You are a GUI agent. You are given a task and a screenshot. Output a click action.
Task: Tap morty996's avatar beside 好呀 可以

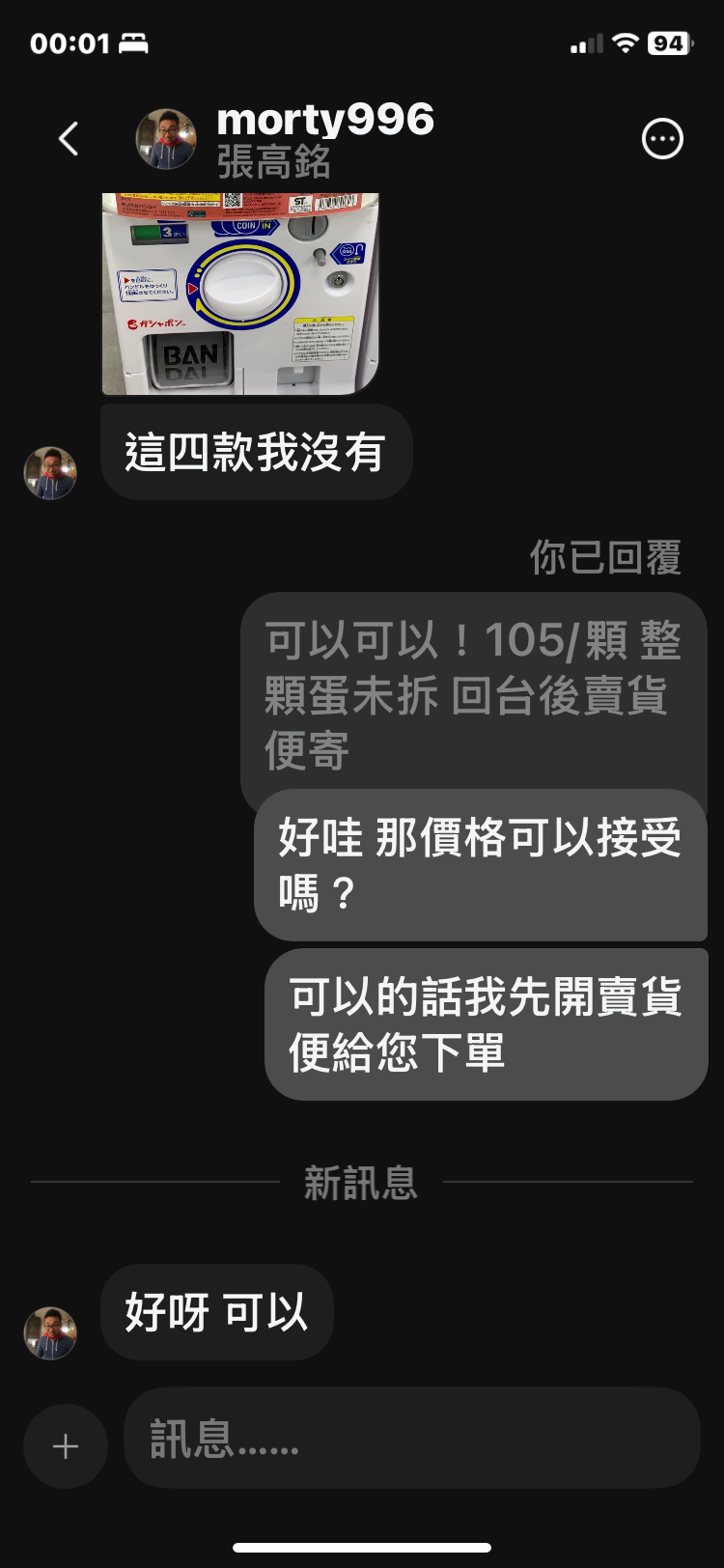[50, 1333]
